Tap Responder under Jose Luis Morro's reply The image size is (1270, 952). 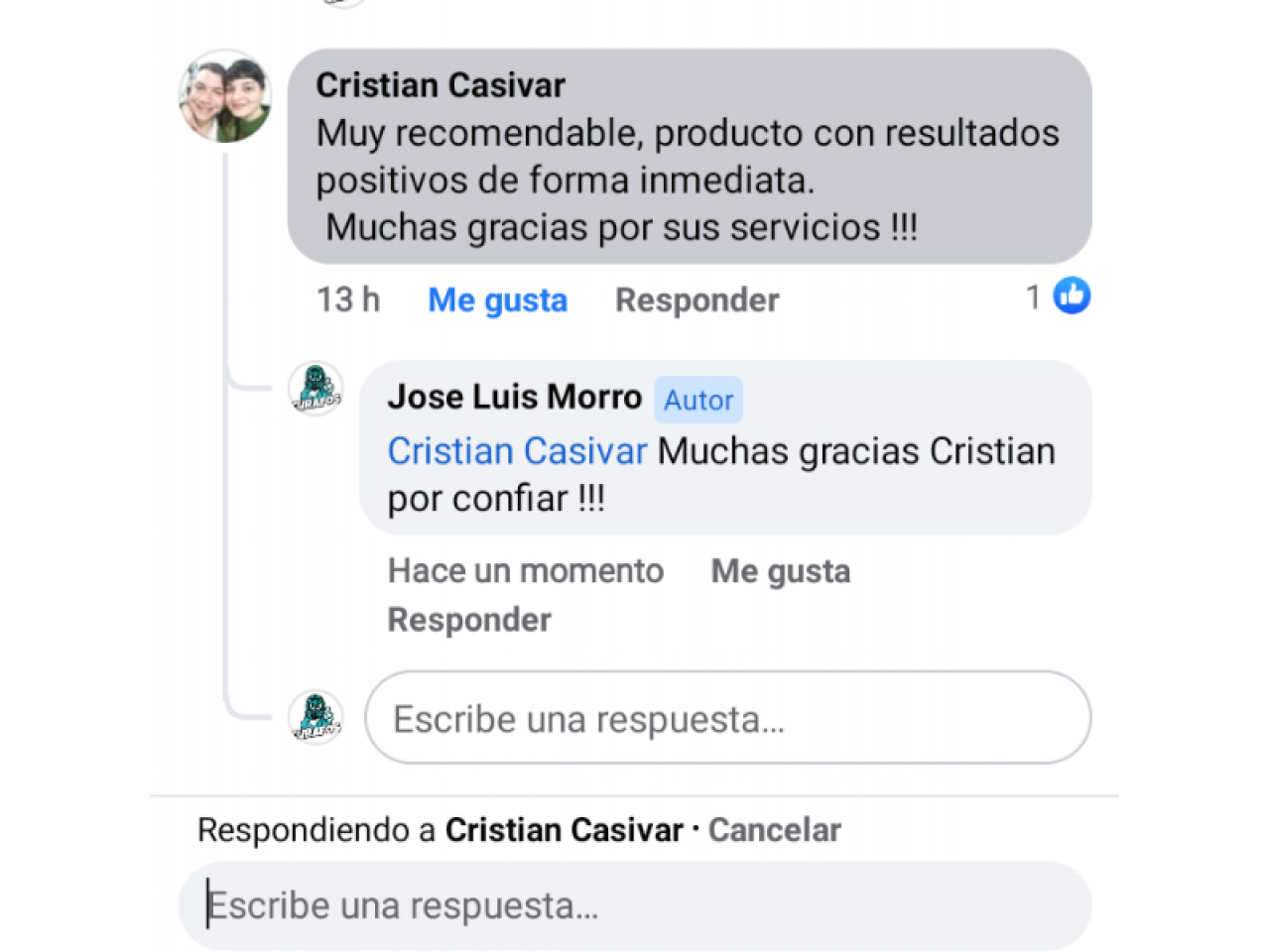tap(469, 620)
